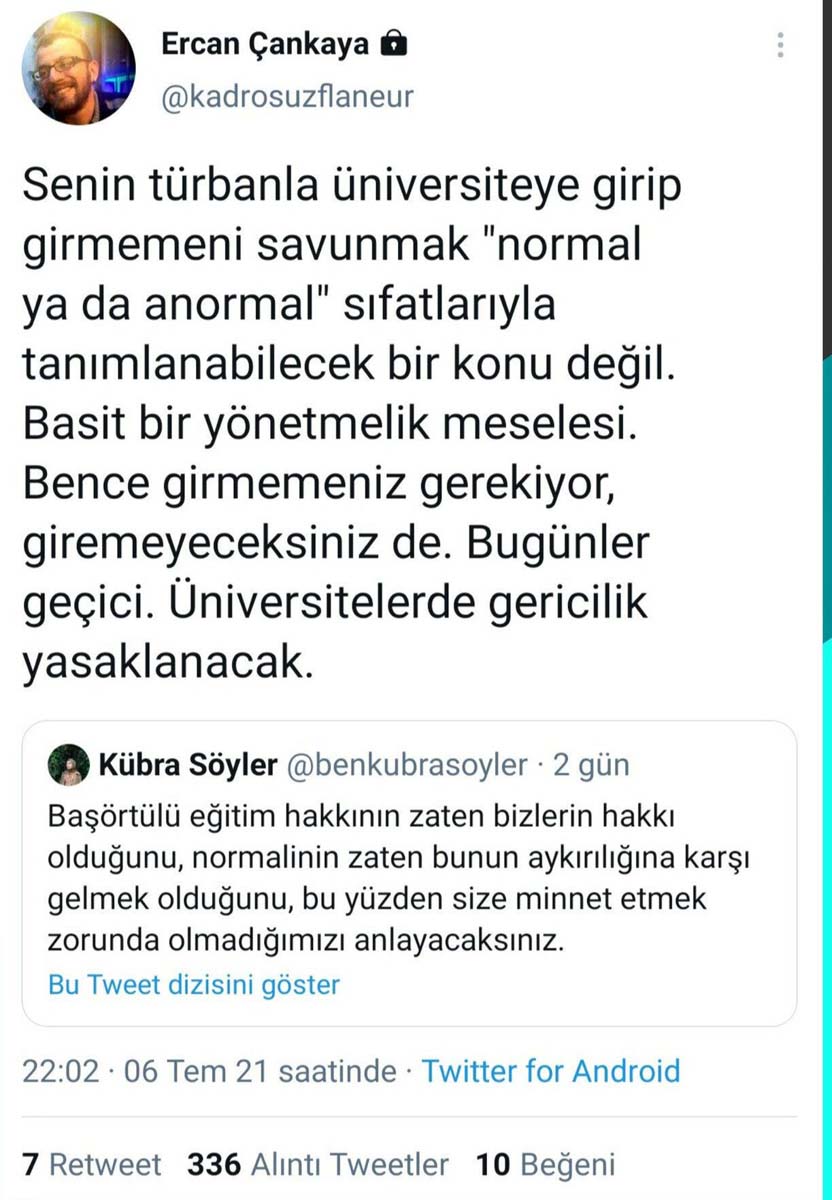832x1200 pixels.
Task: Expand tweet actions from the overflow menu
Action: click(x=778, y=45)
